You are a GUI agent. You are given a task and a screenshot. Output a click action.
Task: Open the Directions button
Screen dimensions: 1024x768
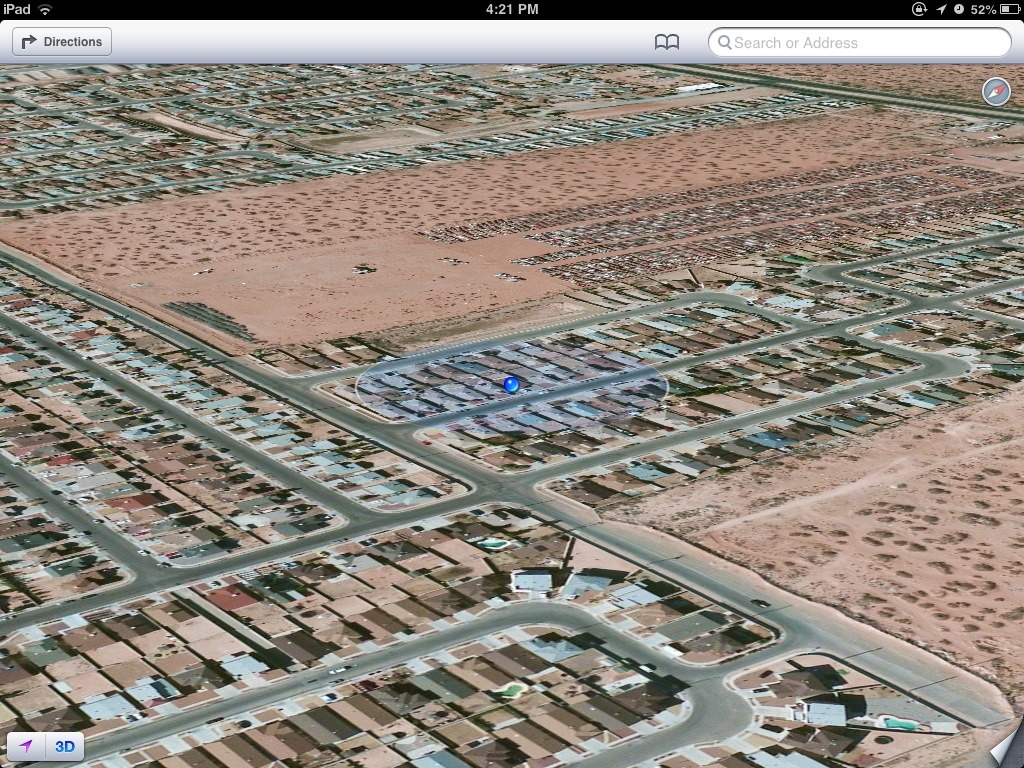(62, 42)
